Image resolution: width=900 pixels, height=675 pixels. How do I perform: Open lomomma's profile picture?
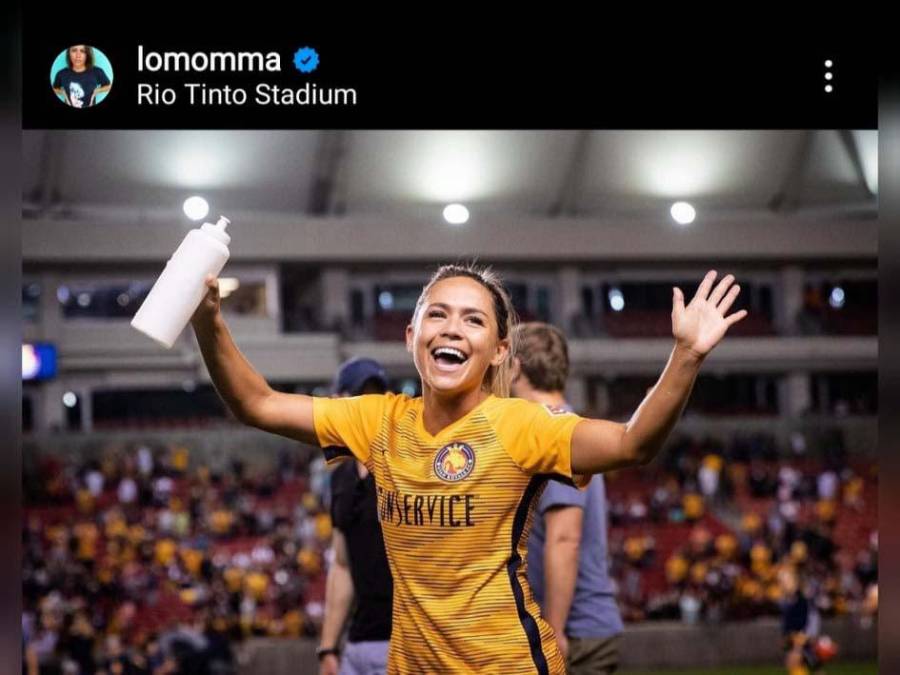(81, 76)
